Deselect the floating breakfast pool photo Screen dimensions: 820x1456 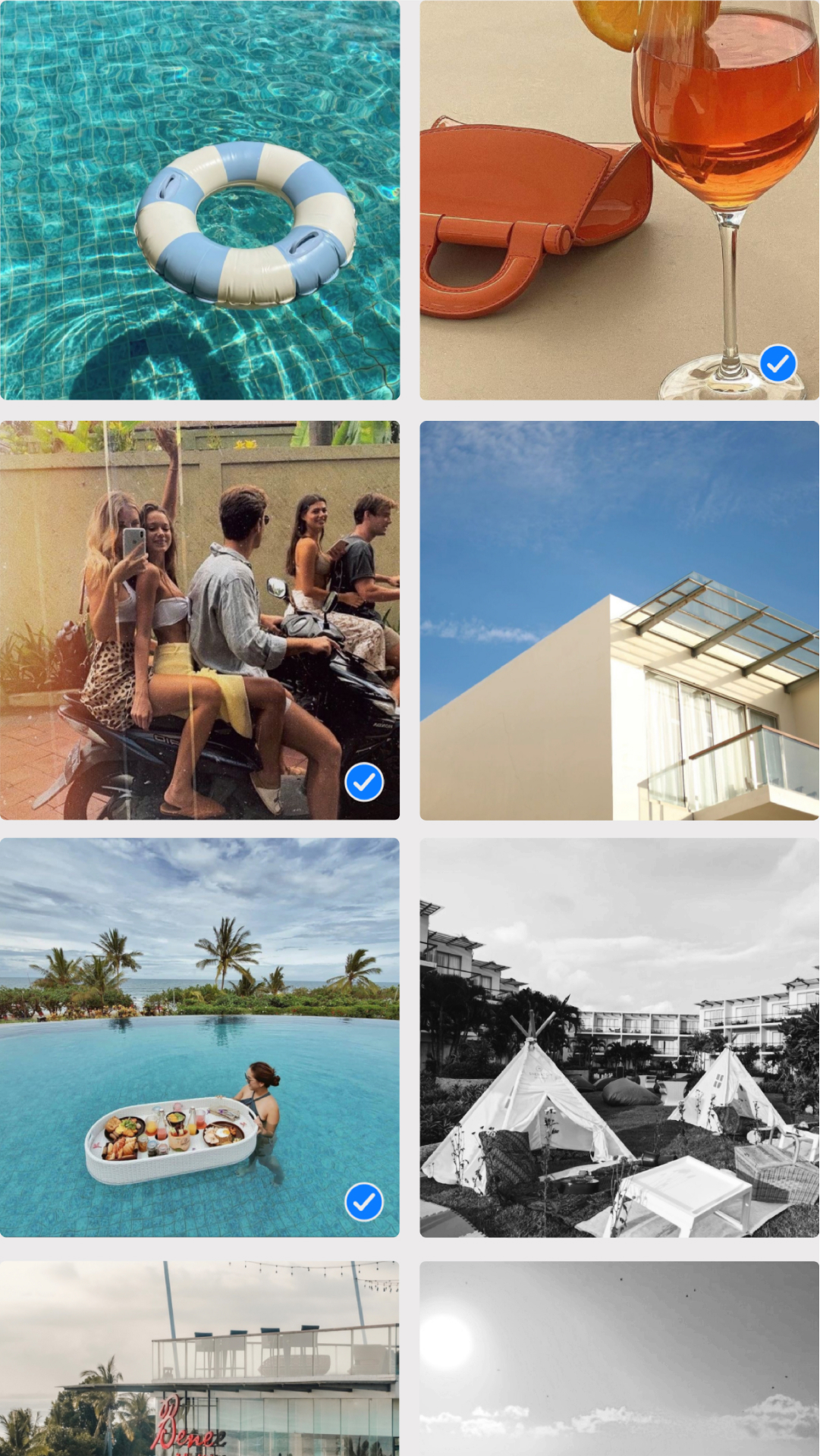(363, 1202)
